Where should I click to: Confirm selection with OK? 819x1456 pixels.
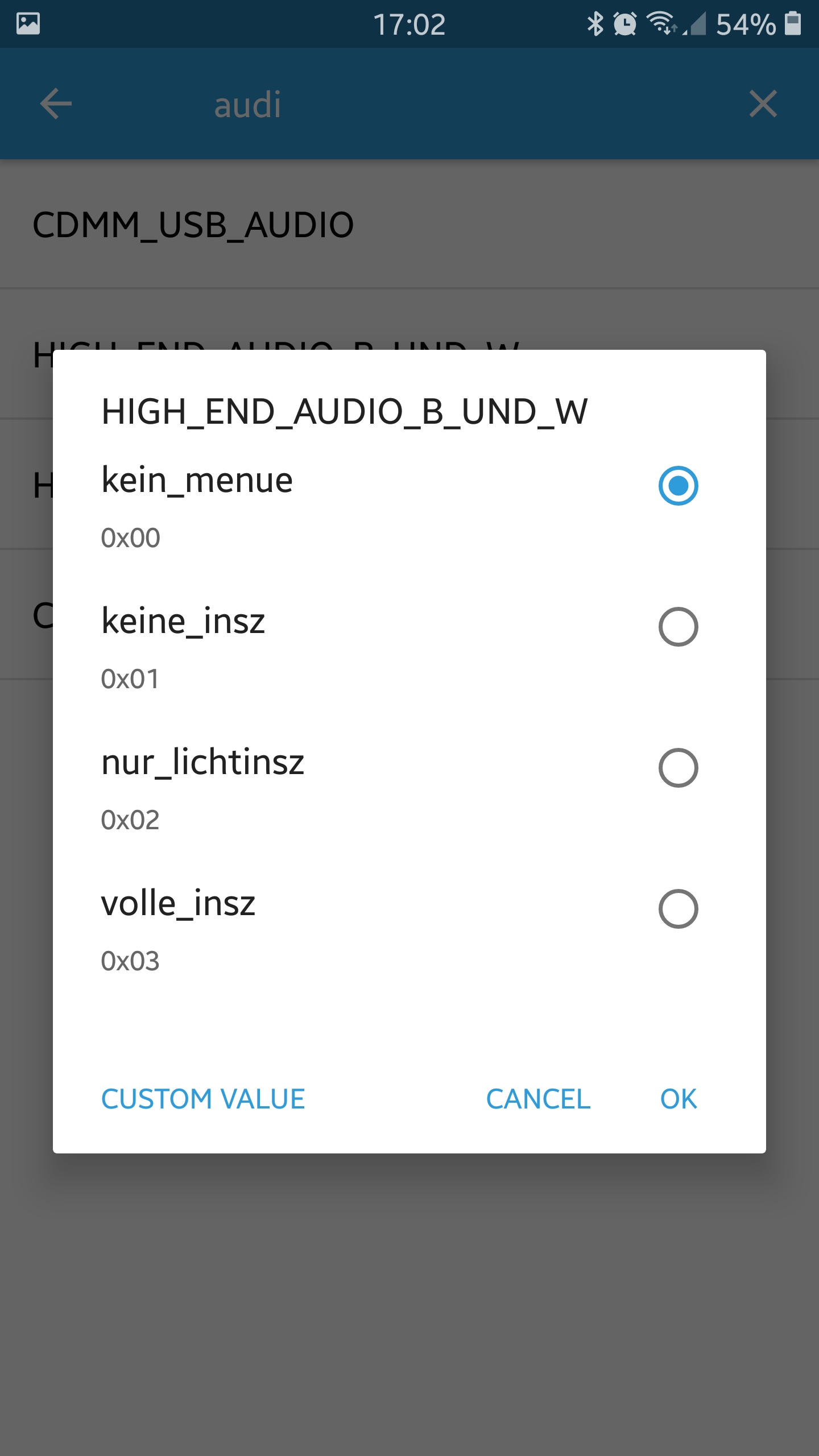tap(678, 1099)
